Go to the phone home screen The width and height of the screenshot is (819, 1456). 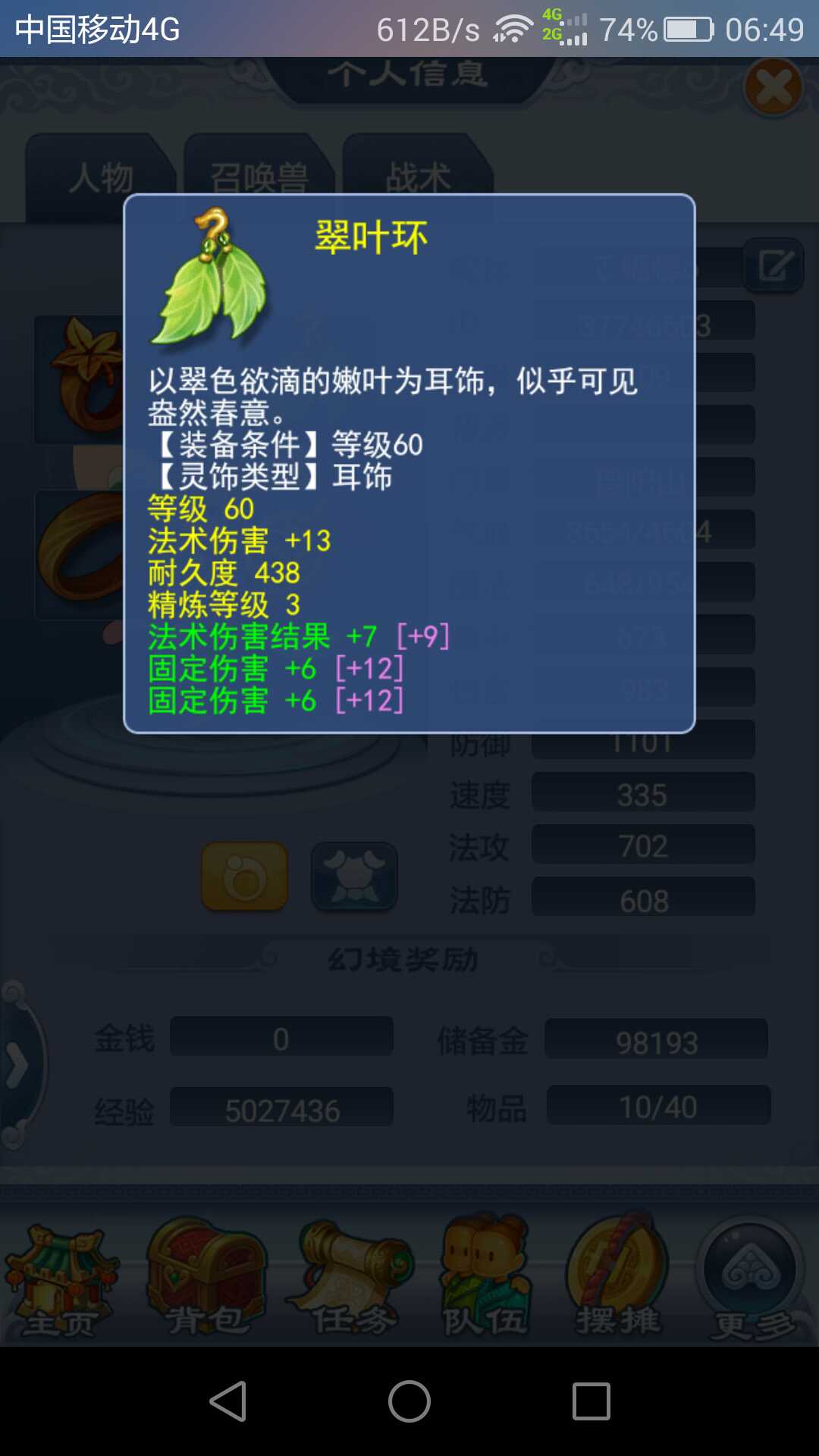[x=409, y=1401]
